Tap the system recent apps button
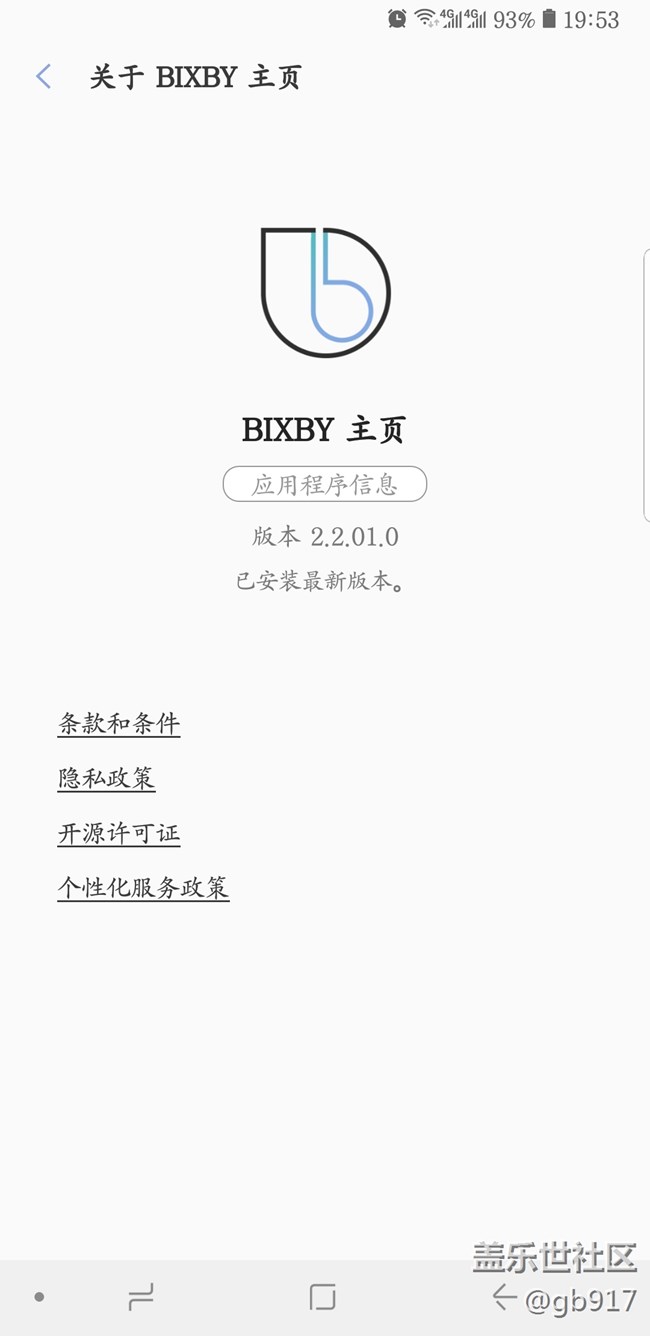The height and width of the screenshot is (1336, 650). pyautogui.click(x=141, y=1298)
